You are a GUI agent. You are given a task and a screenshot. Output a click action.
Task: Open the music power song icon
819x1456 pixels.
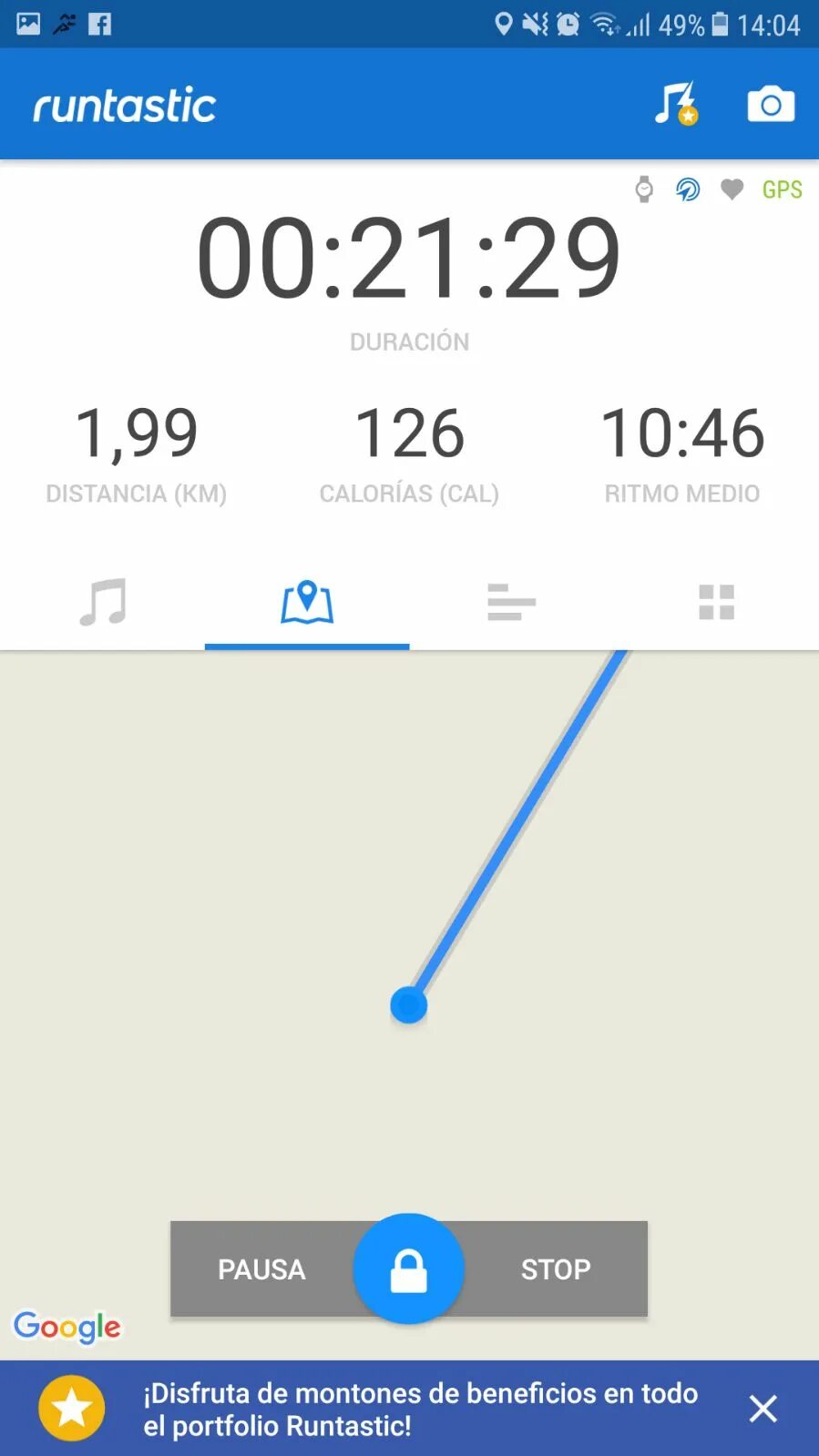coord(676,104)
